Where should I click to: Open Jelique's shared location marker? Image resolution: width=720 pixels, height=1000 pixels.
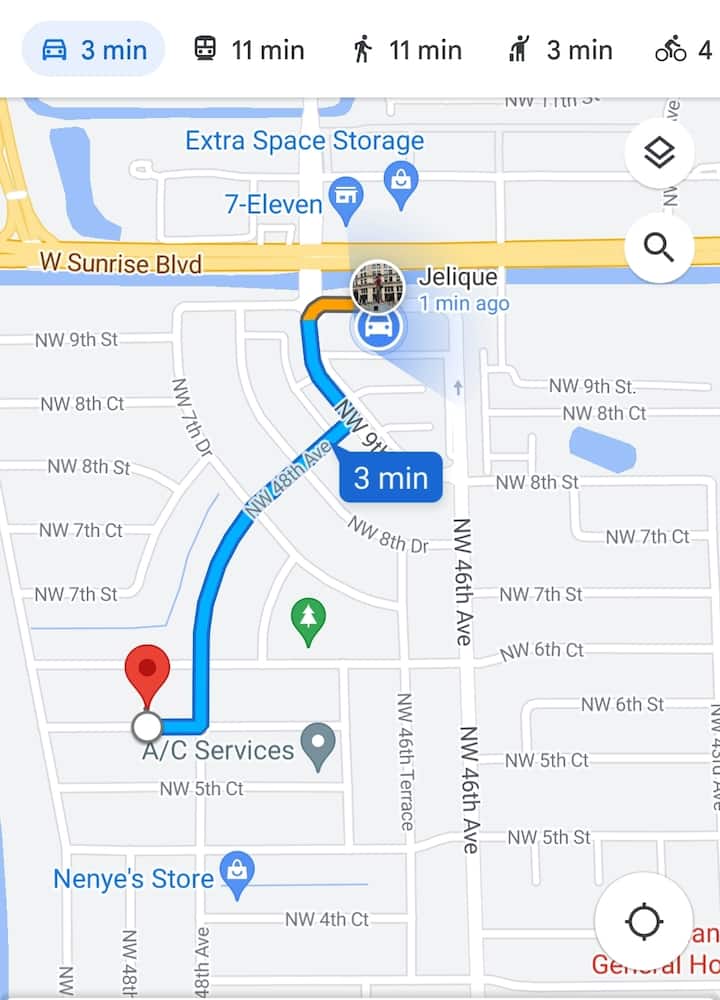(x=378, y=288)
